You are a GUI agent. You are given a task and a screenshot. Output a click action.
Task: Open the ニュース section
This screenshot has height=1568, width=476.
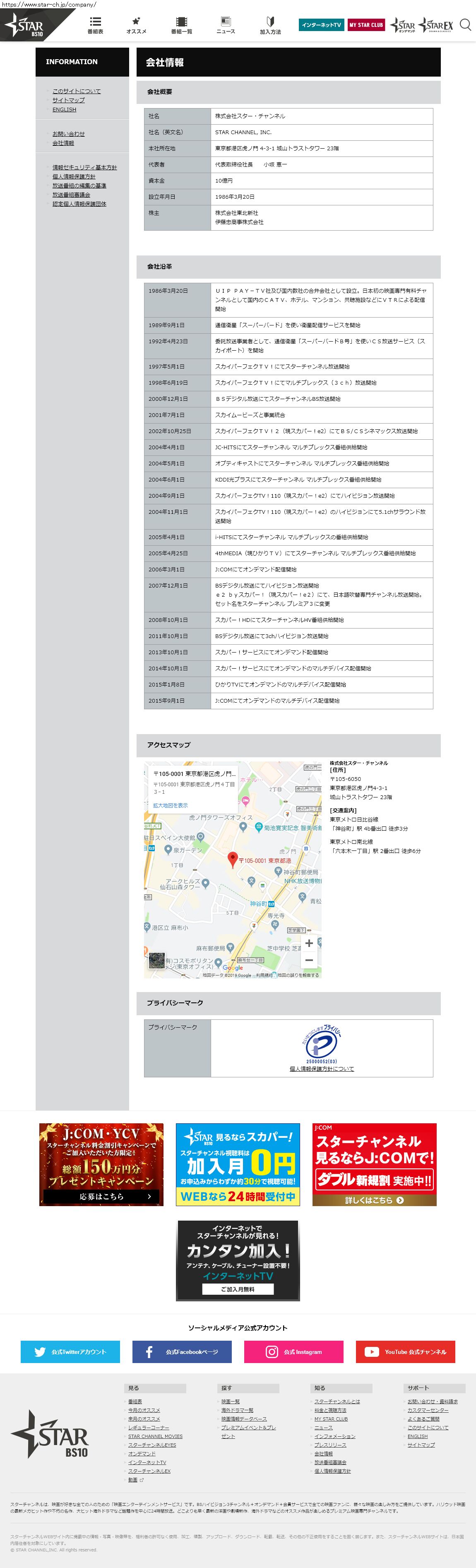(226, 26)
